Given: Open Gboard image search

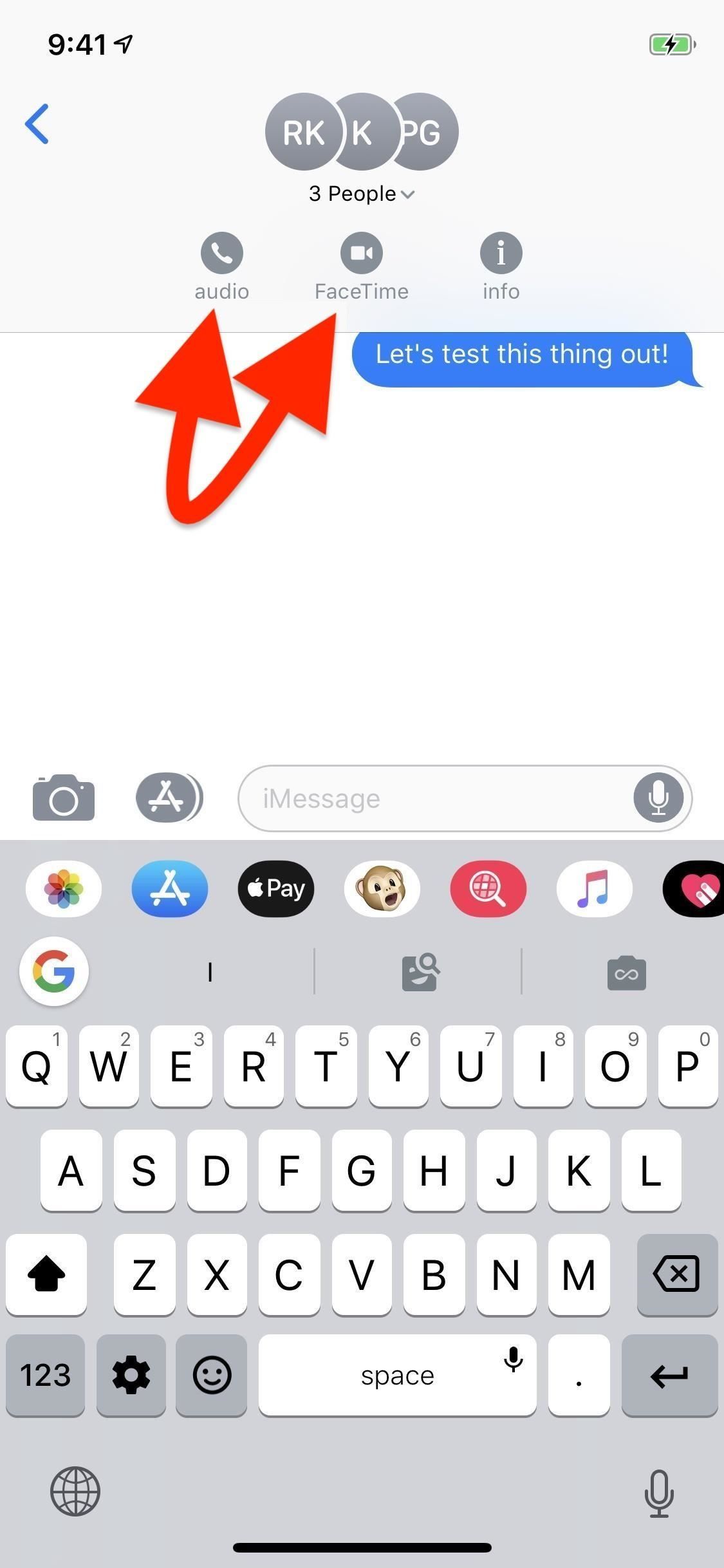Looking at the screenshot, I should 420,973.
